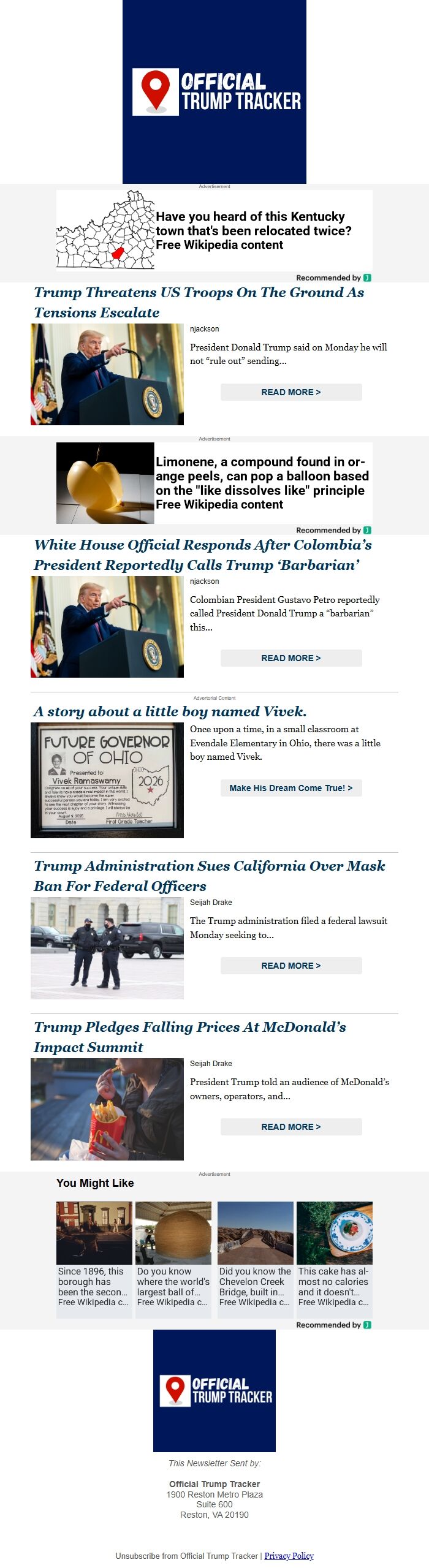
Task: Open the Limonene orange peels ad
Action: point(214,483)
